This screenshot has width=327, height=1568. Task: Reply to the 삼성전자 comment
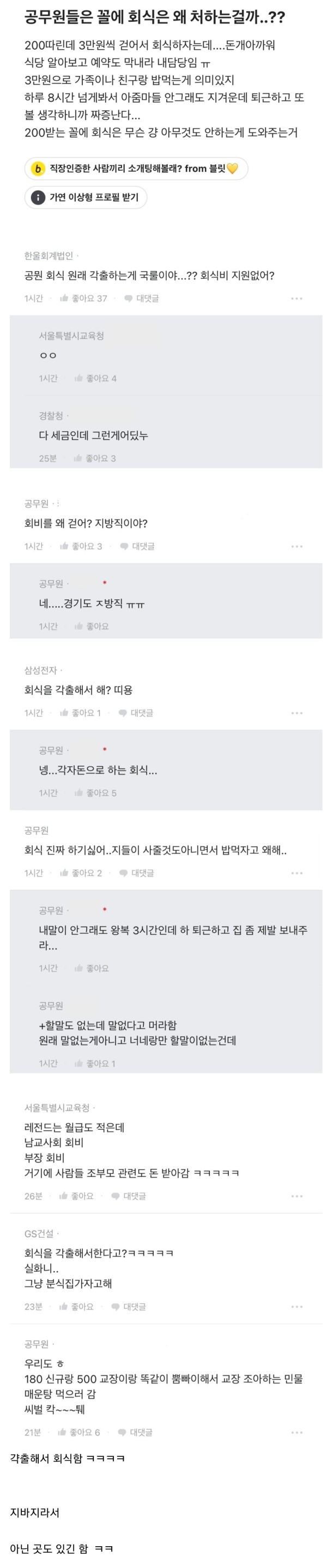[x=136, y=713]
